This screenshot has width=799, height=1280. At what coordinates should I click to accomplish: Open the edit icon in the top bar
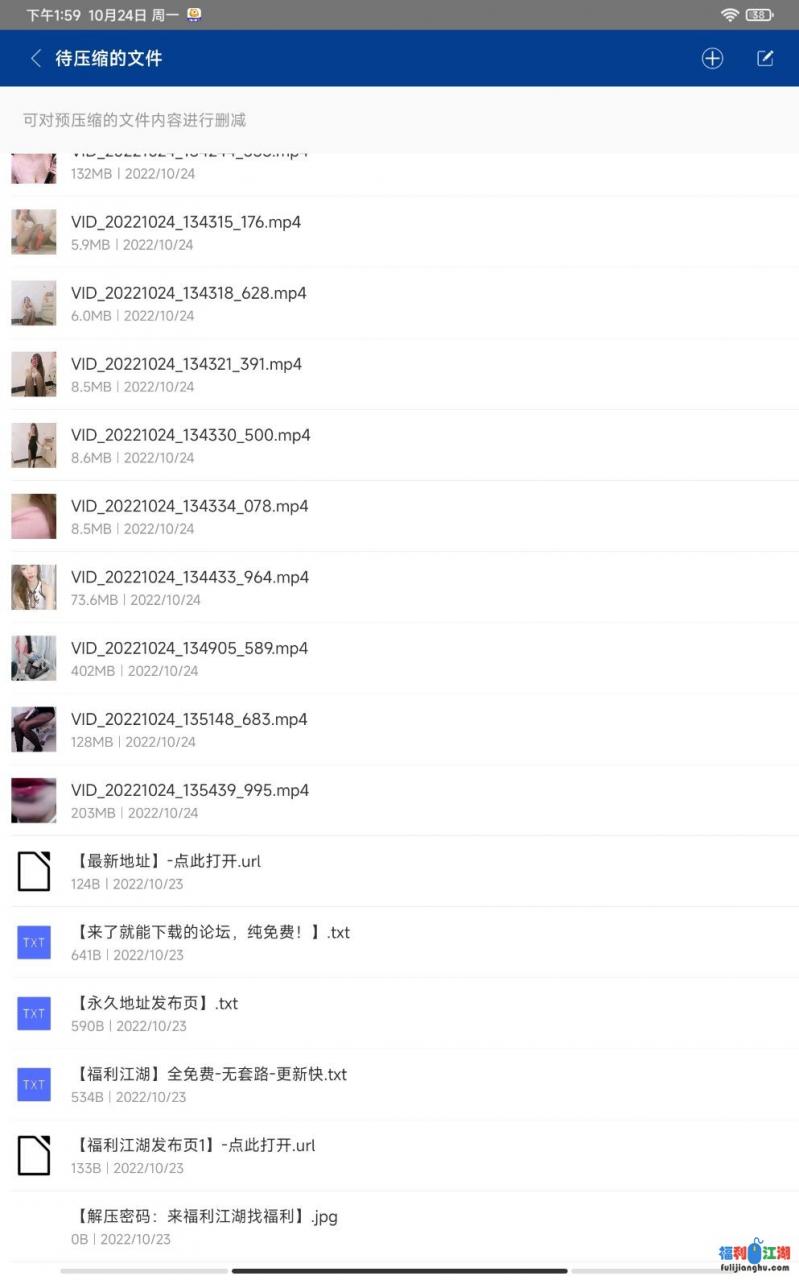(765, 58)
